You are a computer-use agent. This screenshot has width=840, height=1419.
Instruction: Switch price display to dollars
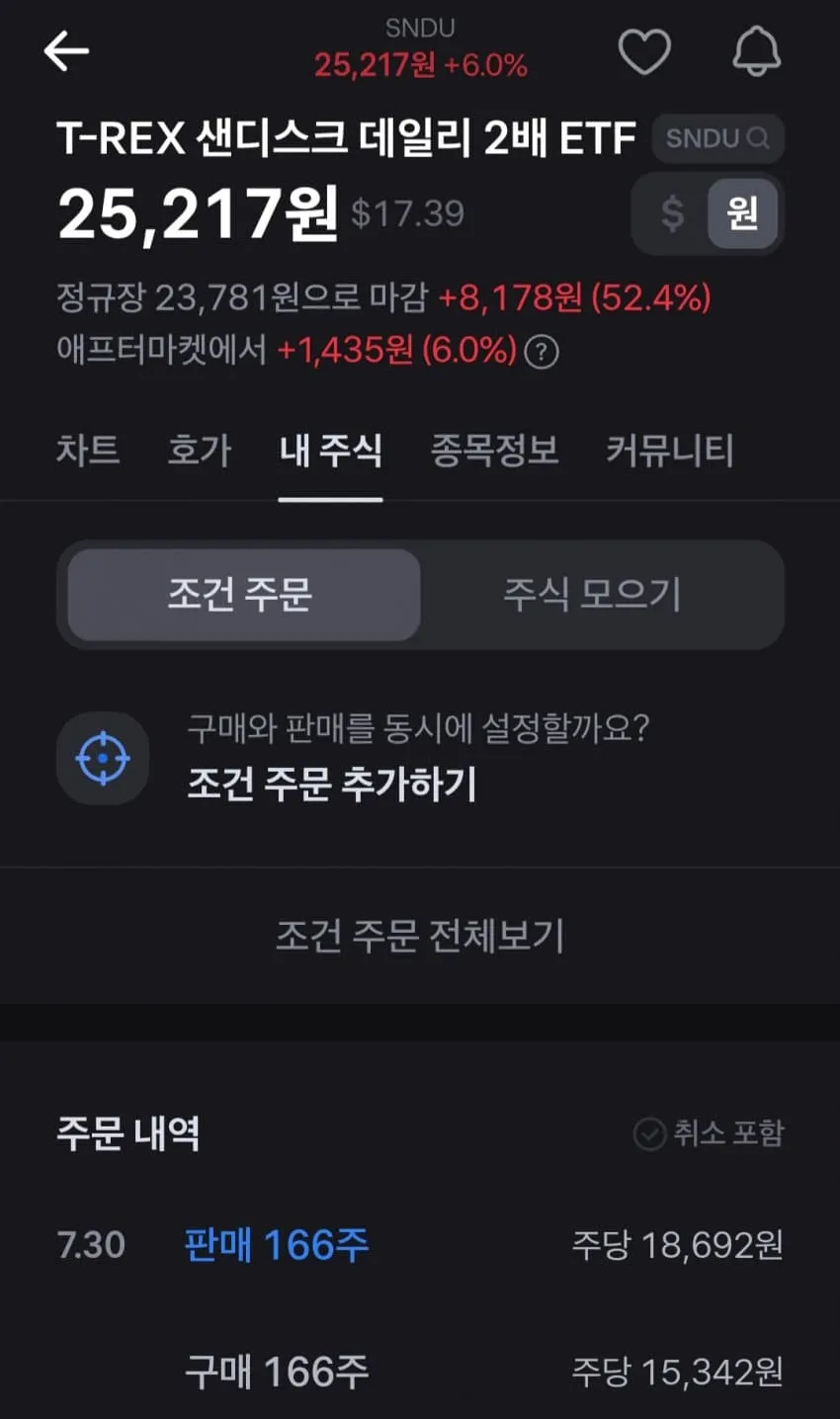click(672, 213)
